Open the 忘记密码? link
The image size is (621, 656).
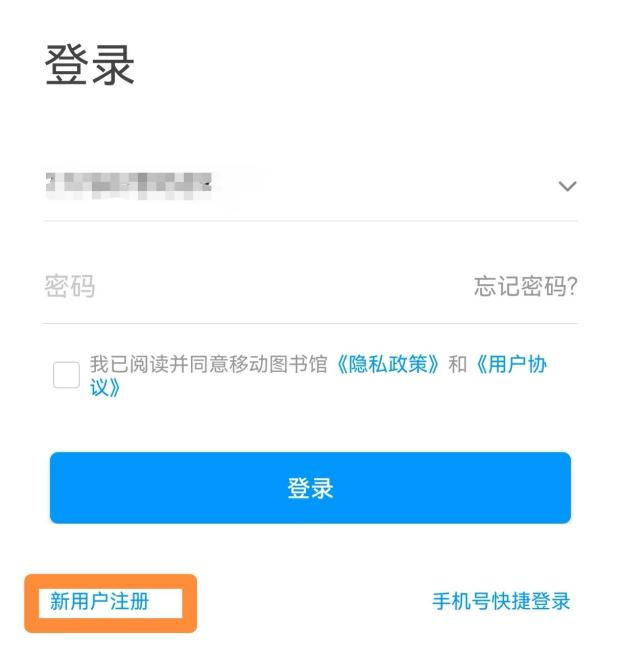pyautogui.click(x=525, y=288)
